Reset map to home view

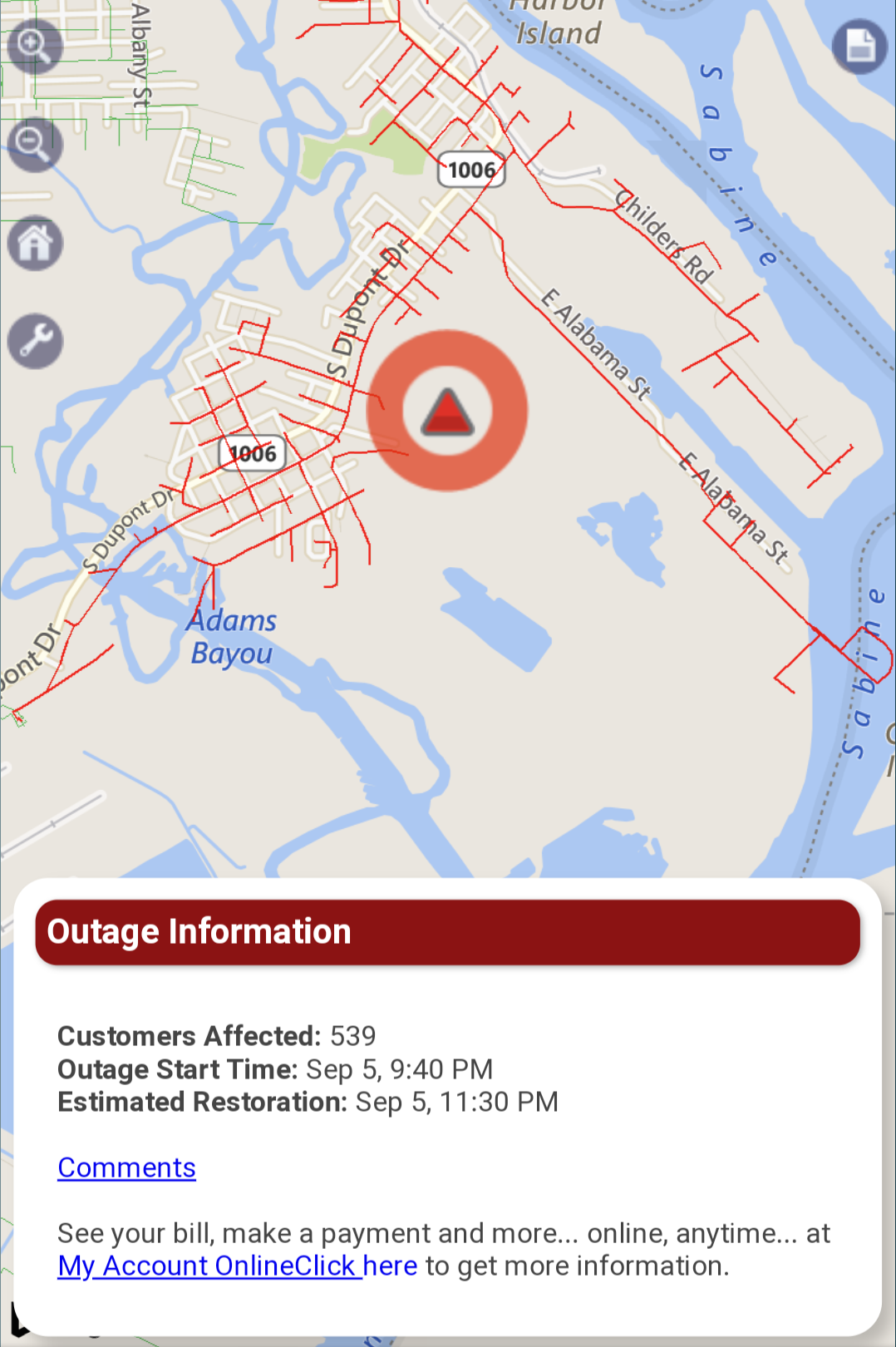click(35, 243)
